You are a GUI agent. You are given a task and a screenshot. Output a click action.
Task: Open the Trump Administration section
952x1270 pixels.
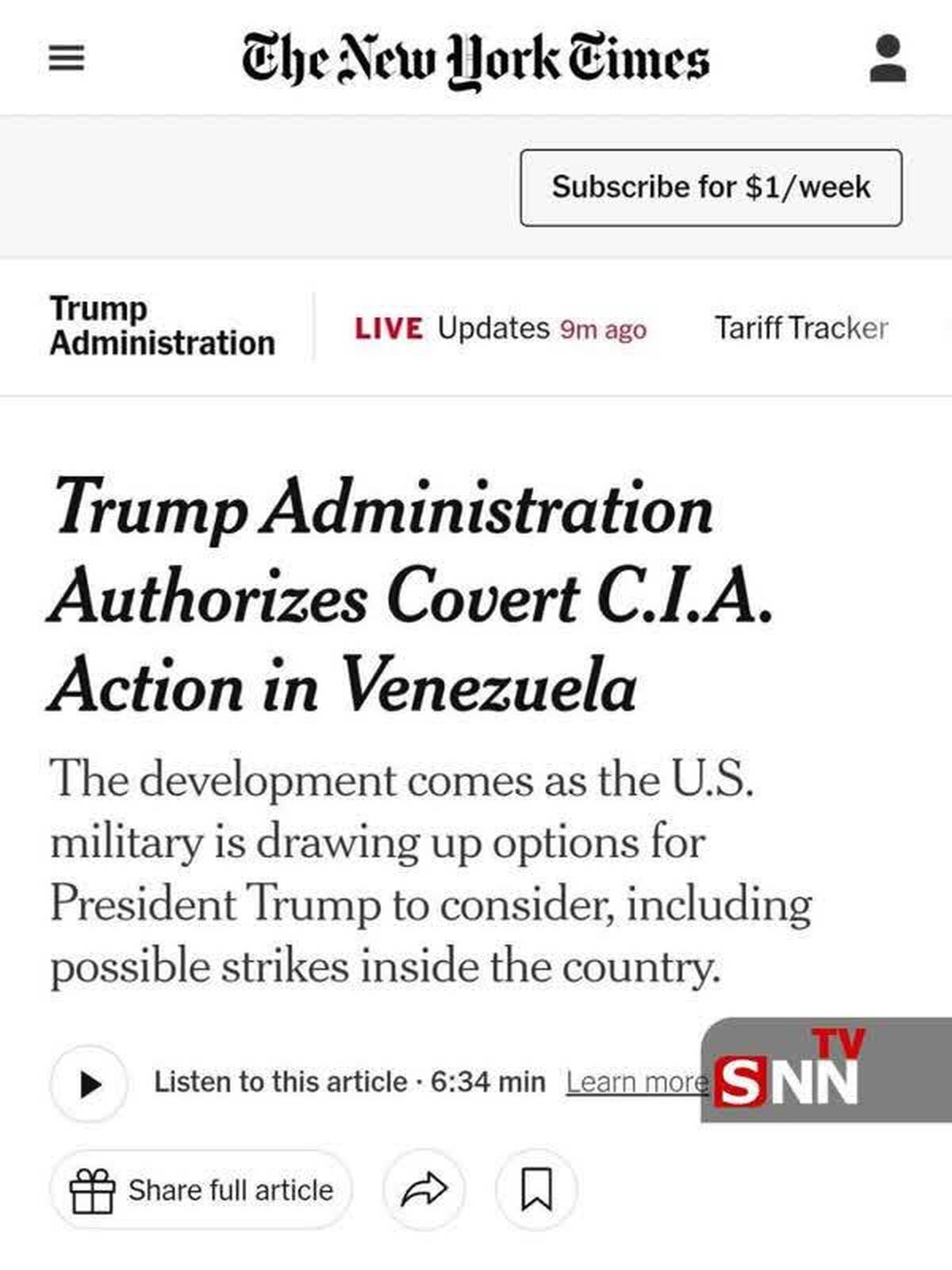point(162,326)
